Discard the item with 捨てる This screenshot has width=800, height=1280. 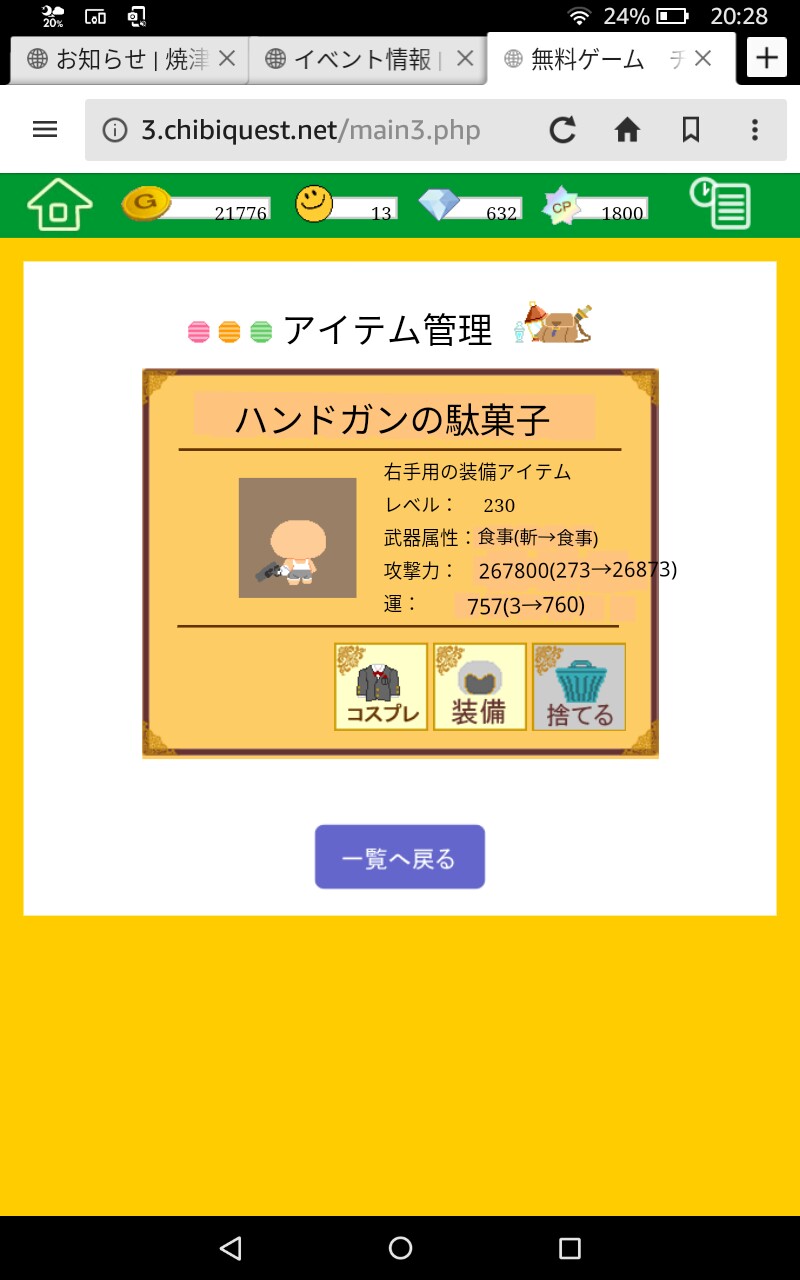579,687
